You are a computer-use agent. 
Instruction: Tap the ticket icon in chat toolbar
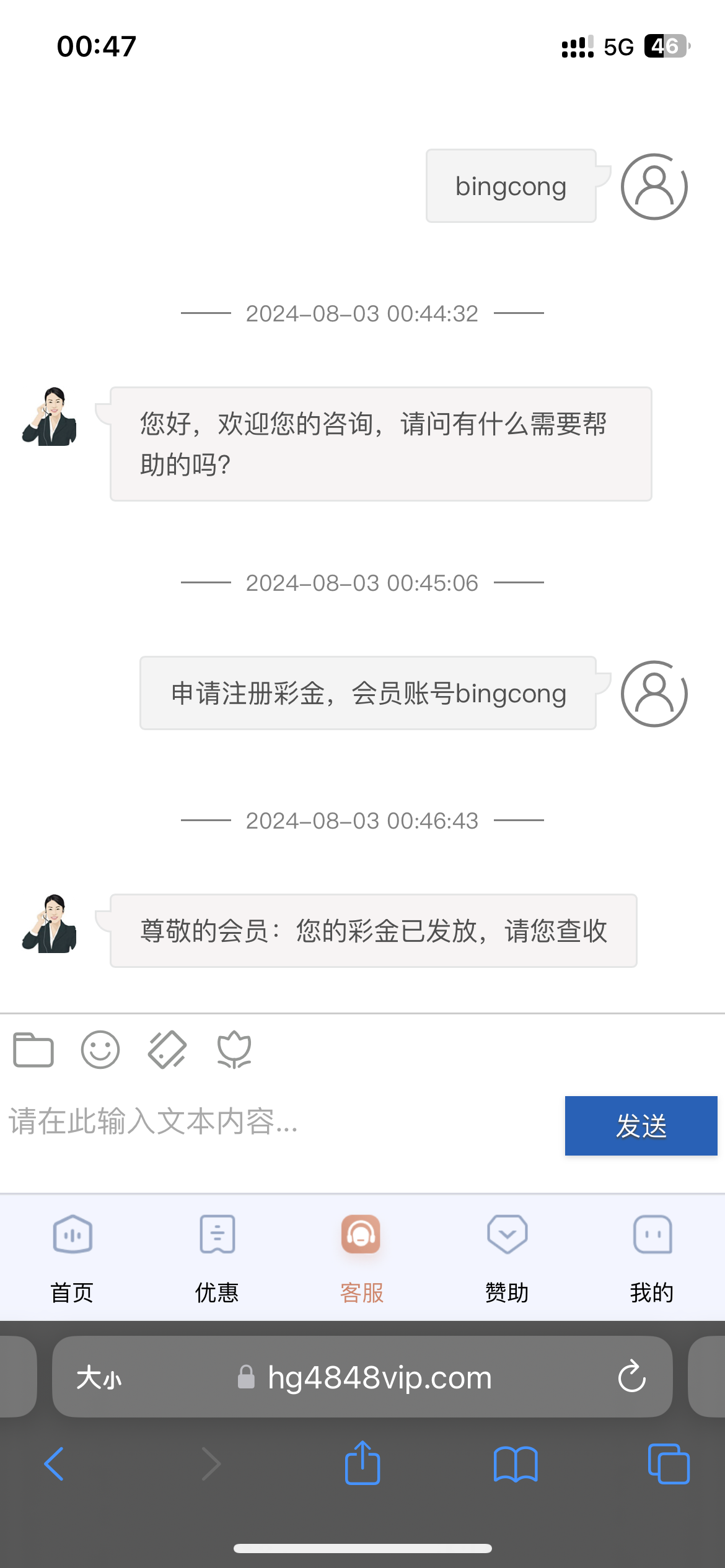pos(167,1050)
